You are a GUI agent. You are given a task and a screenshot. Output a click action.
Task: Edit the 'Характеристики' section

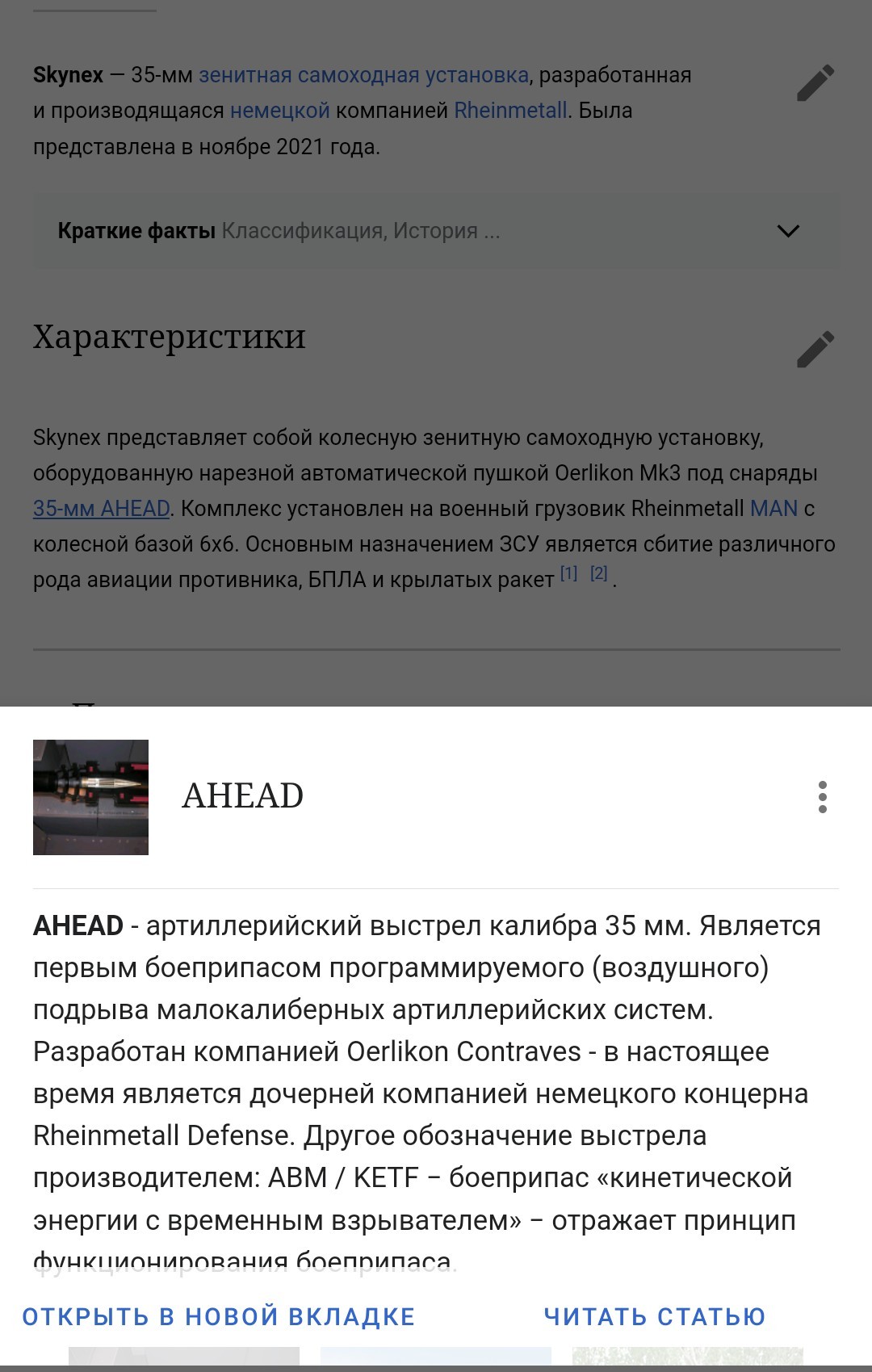pyautogui.click(x=815, y=349)
